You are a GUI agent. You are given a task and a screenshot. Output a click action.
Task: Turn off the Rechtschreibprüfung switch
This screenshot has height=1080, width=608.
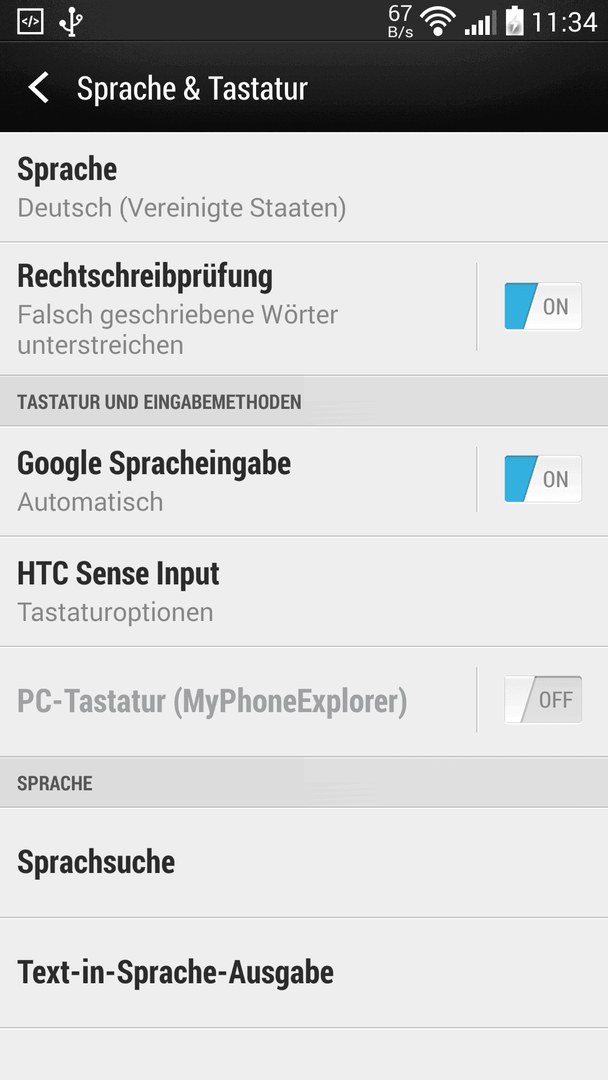pyautogui.click(x=543, y=307)
